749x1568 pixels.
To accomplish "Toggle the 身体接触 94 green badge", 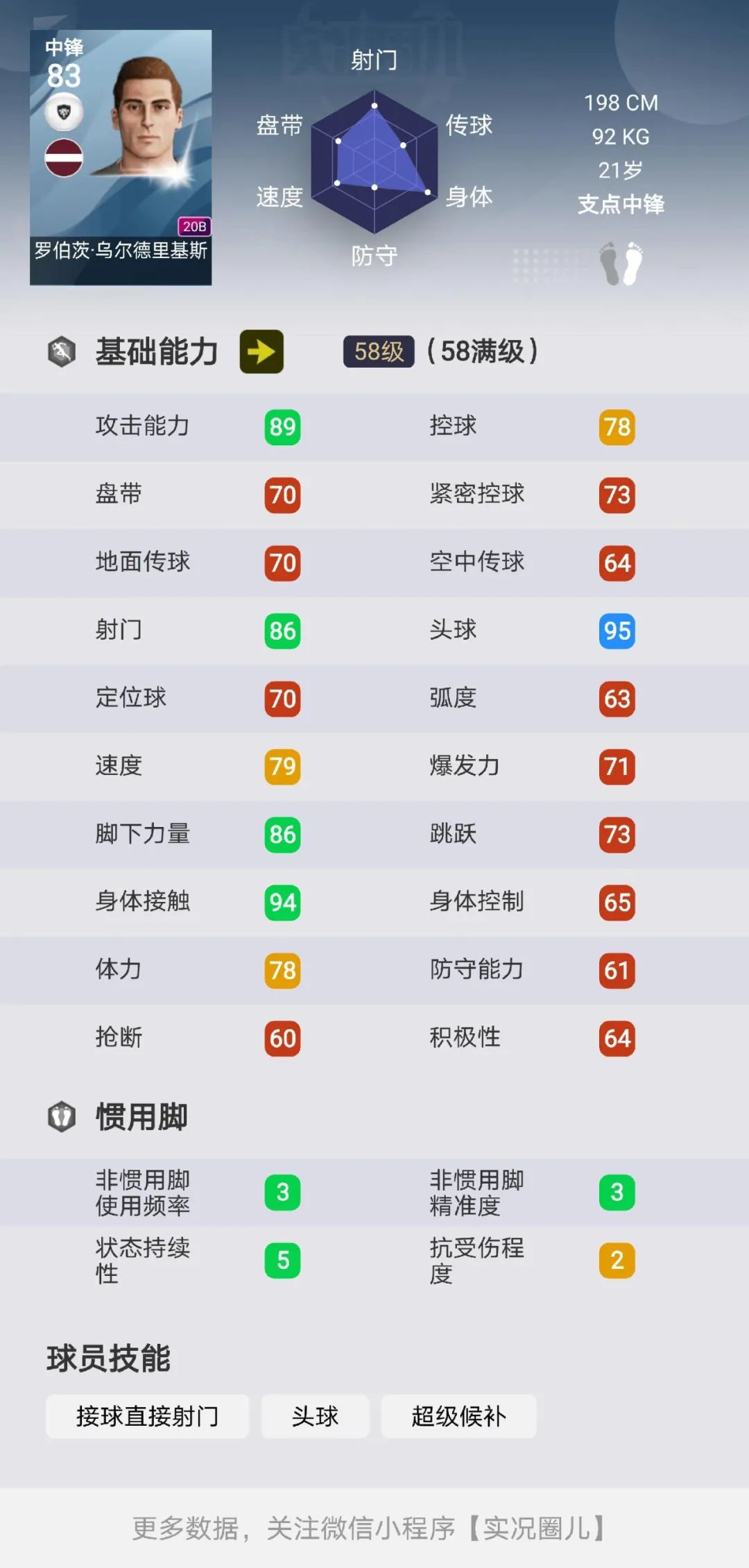I will click(x=281, y=903).
